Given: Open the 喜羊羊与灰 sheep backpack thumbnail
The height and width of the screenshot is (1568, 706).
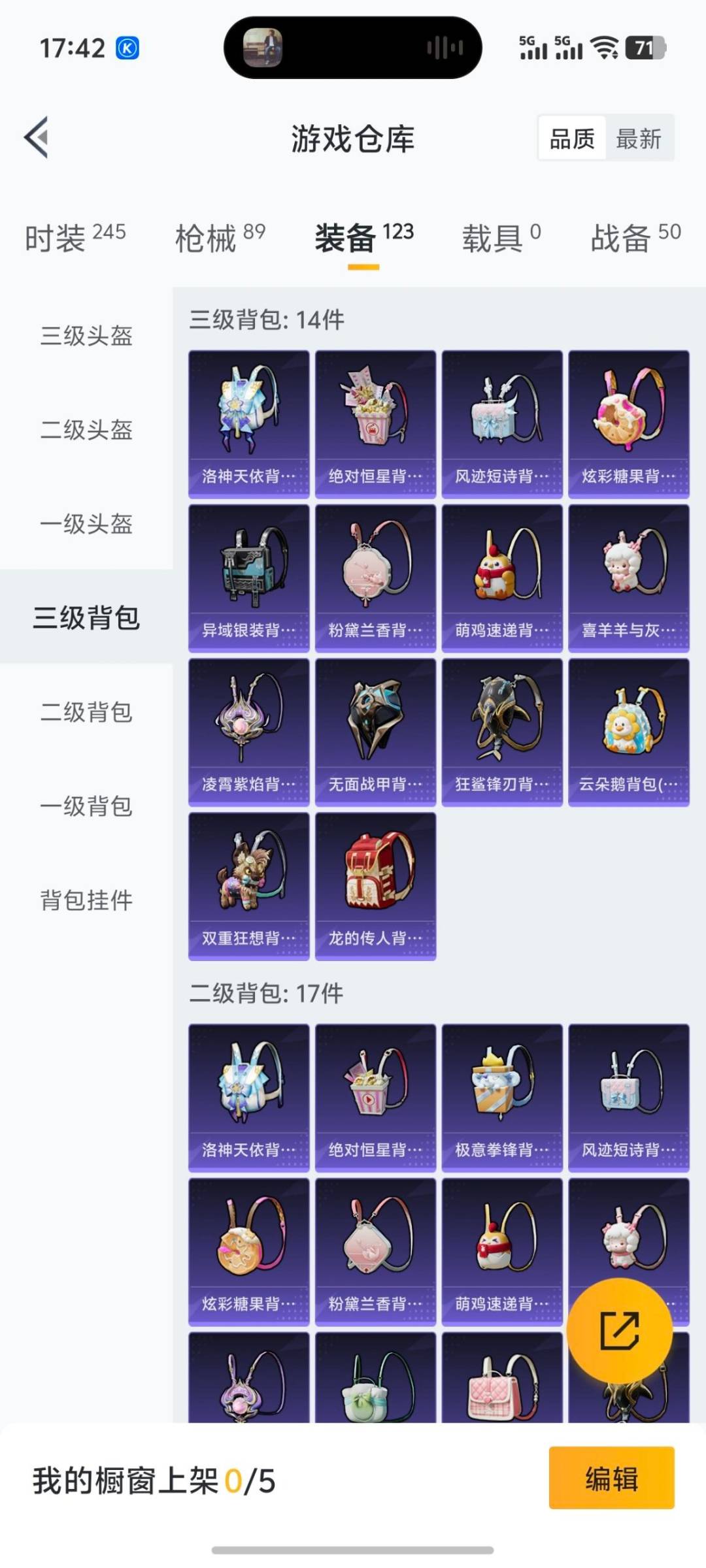Looking at the screenshot, I should [x=628, y=575].
